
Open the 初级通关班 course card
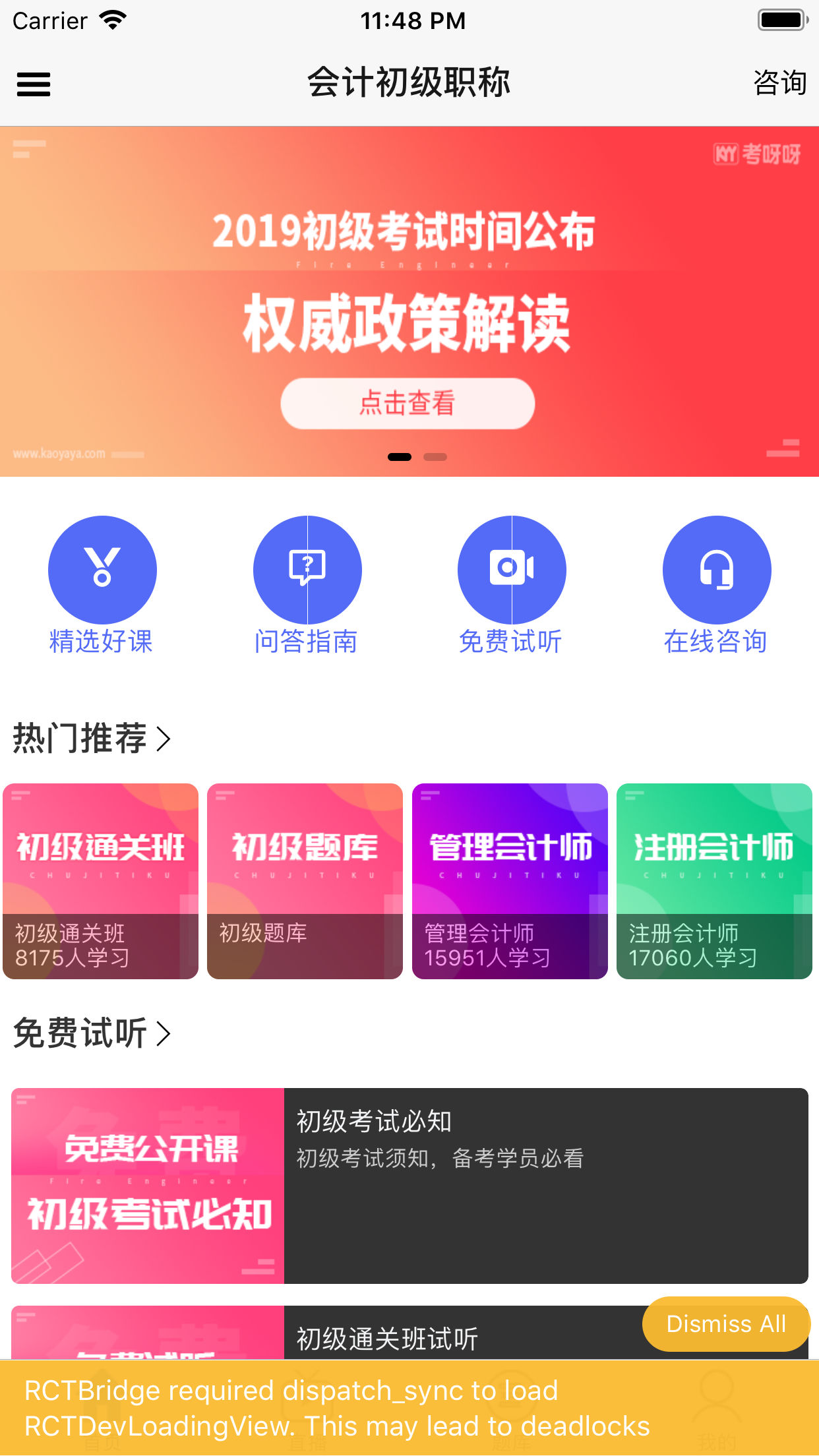[101, 881]
